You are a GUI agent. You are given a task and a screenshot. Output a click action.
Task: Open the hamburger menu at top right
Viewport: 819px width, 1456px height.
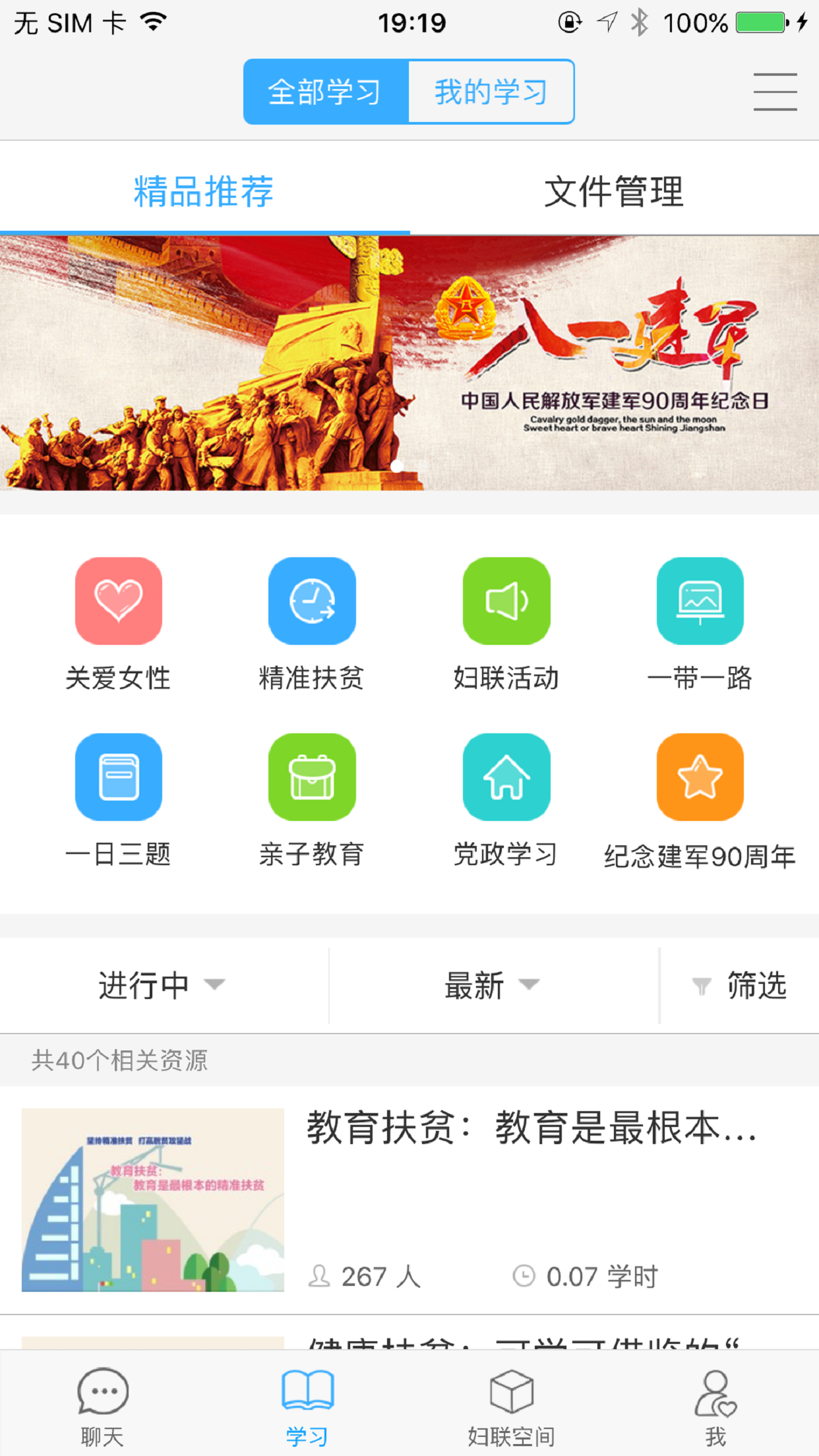click(775, 92)
